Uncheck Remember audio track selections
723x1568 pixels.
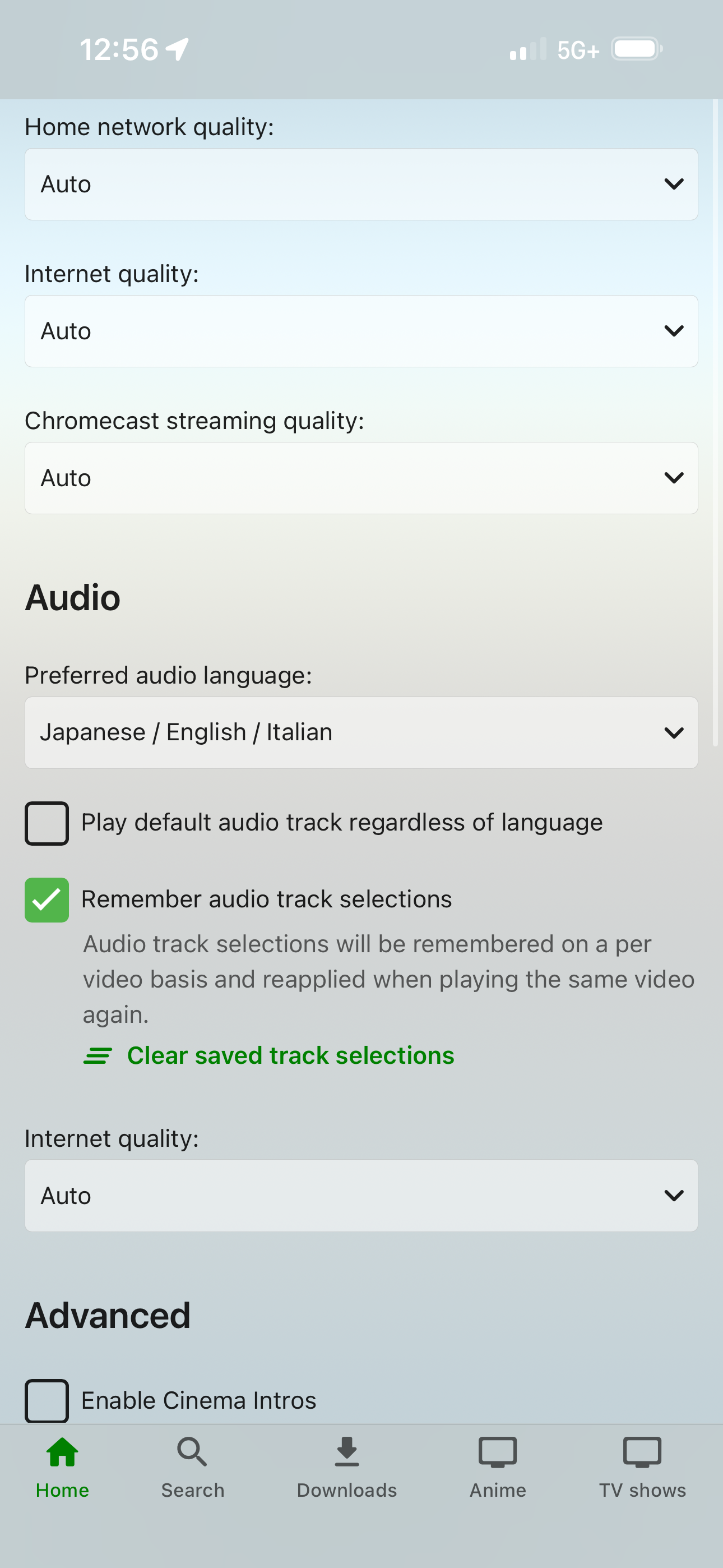click(47, 900)
